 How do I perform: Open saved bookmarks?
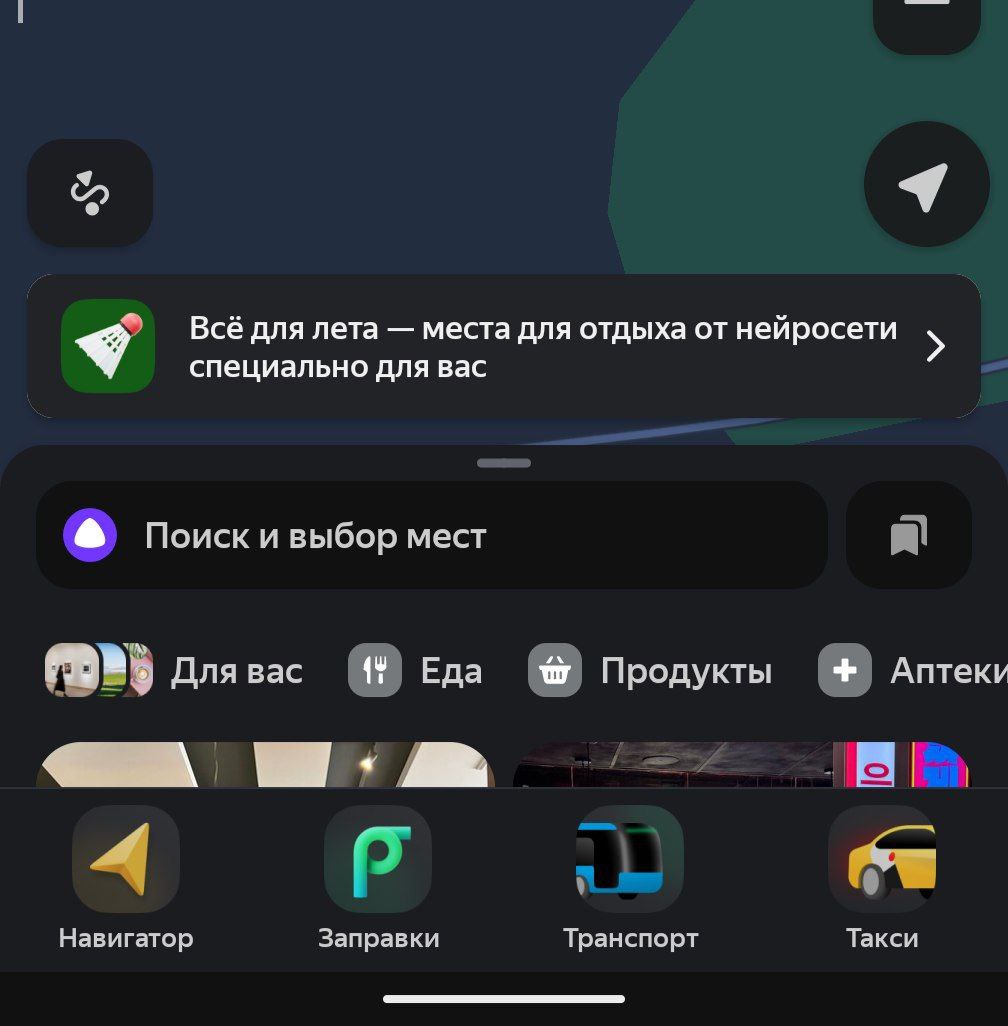908,535
